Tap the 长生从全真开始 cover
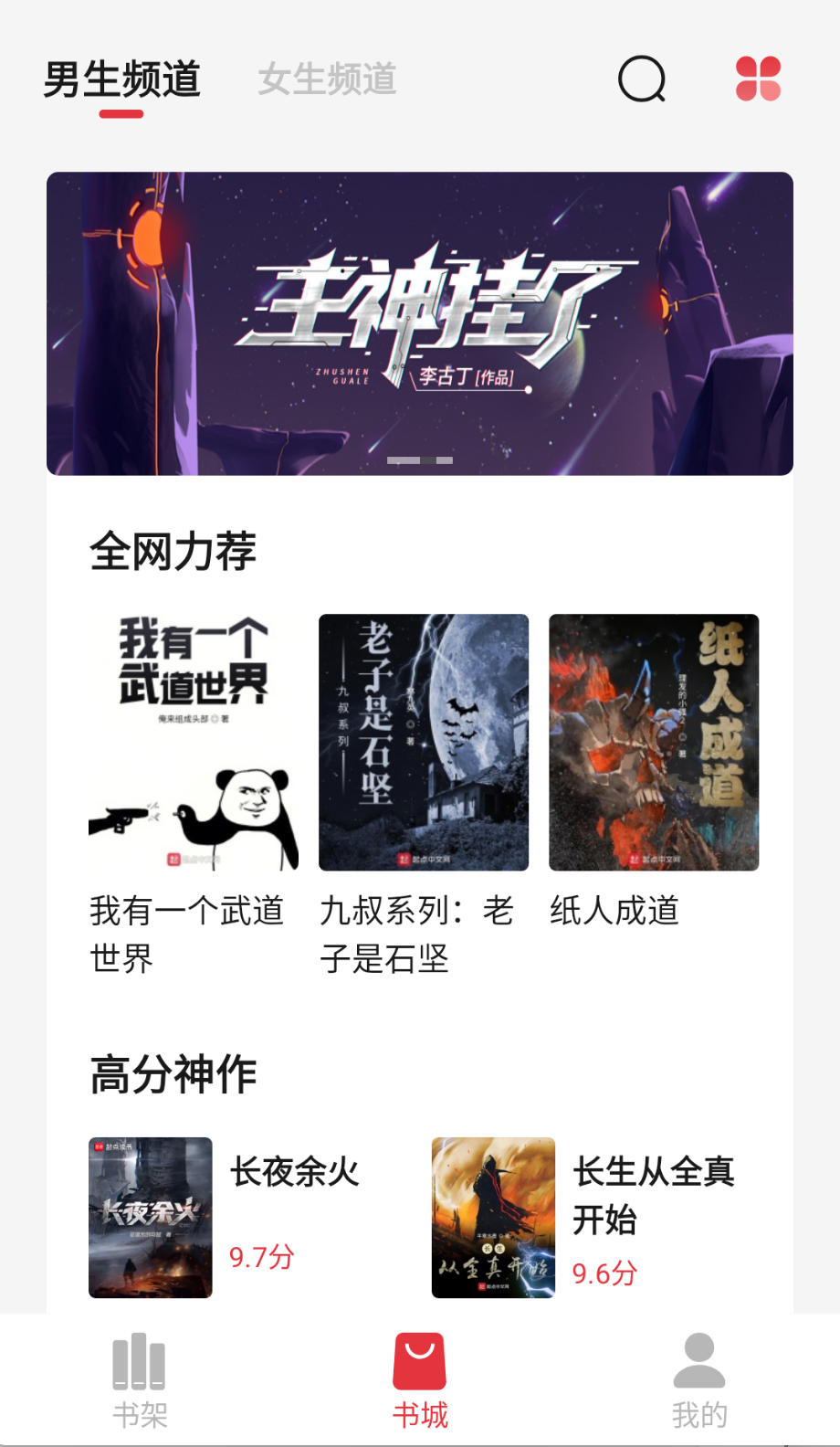Screen dimensions: 840x1447 pos(493,1219)
